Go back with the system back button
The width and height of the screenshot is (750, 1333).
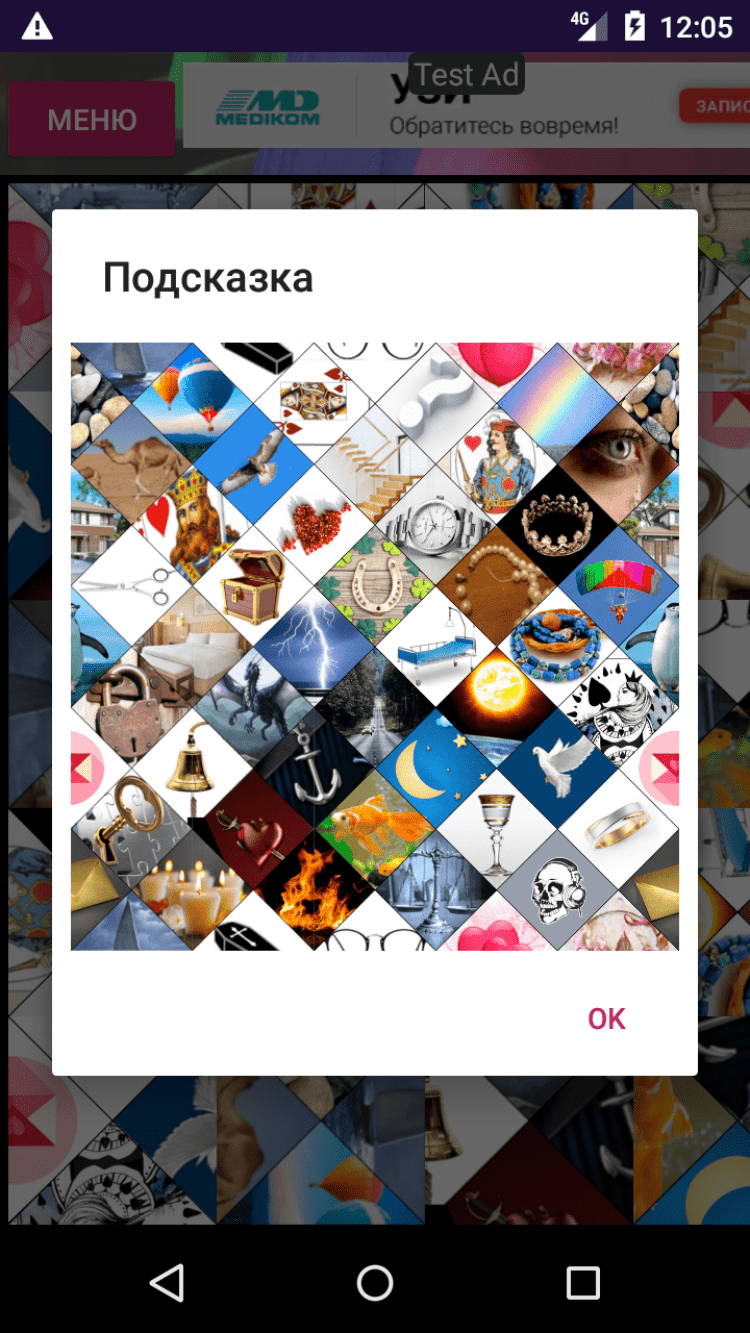pos(166,1282)
